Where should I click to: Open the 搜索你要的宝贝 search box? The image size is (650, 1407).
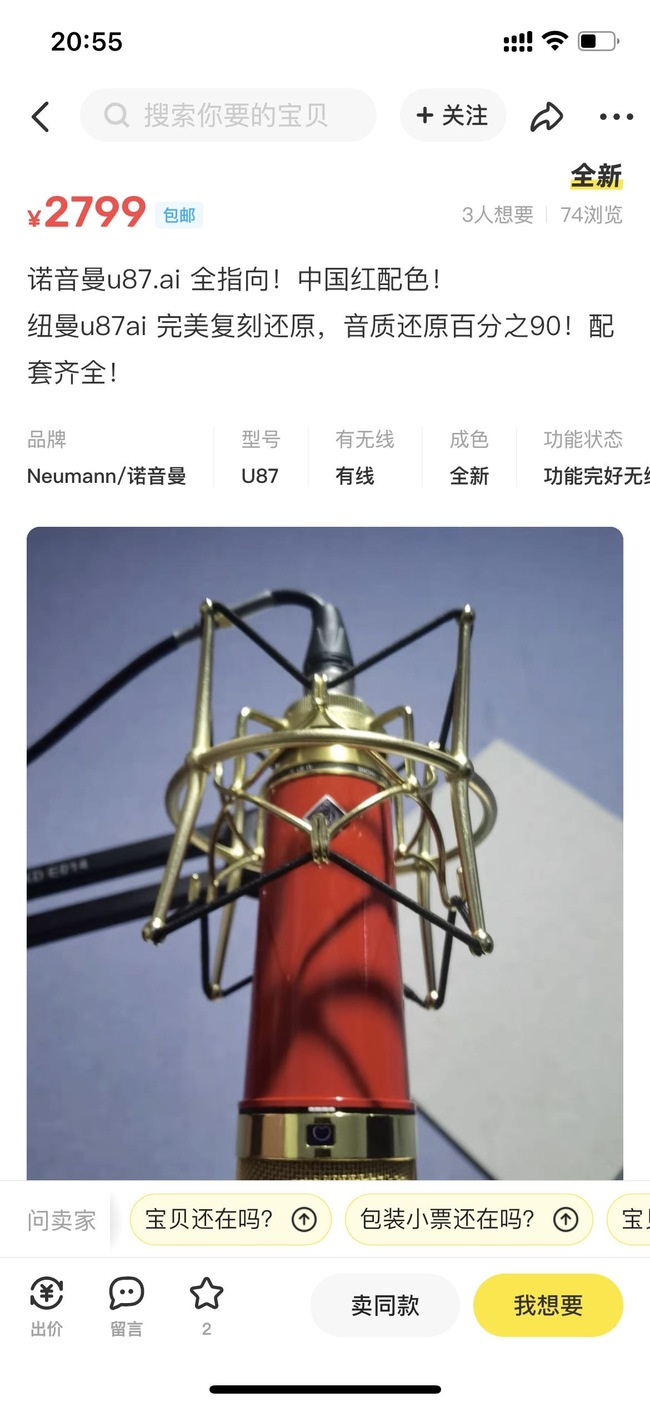(x=228, y=116)
